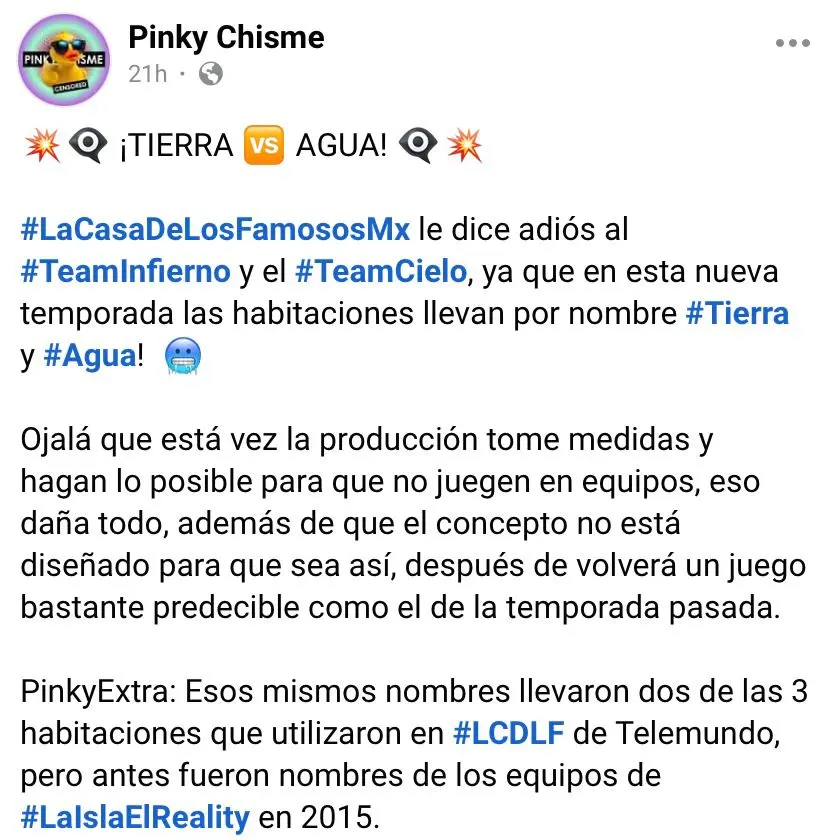View posts tagged #TeamCielo
The image size is (828, 840).
(380, 272)
